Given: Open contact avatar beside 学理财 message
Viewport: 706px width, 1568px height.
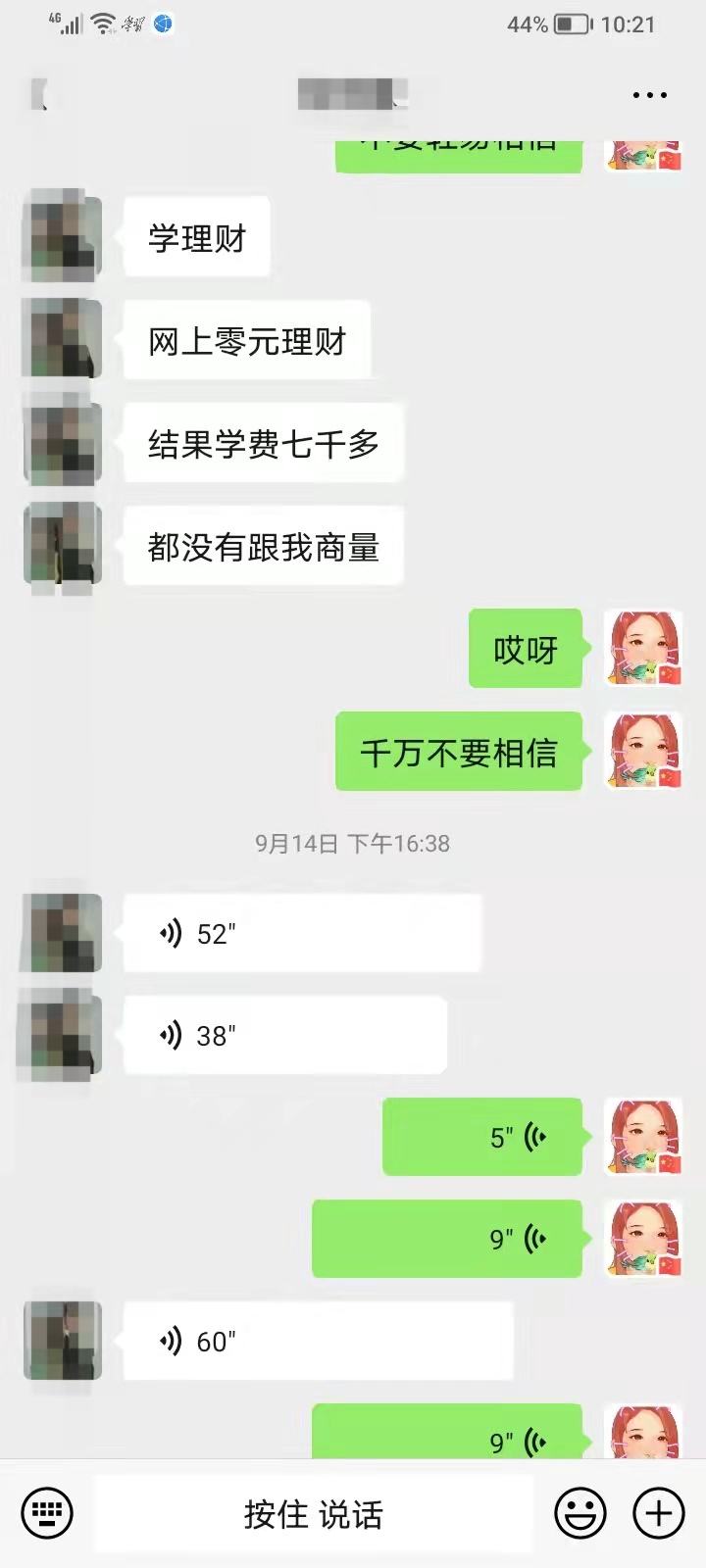Looking at the screenshot, I should click(x=63, y=235).
